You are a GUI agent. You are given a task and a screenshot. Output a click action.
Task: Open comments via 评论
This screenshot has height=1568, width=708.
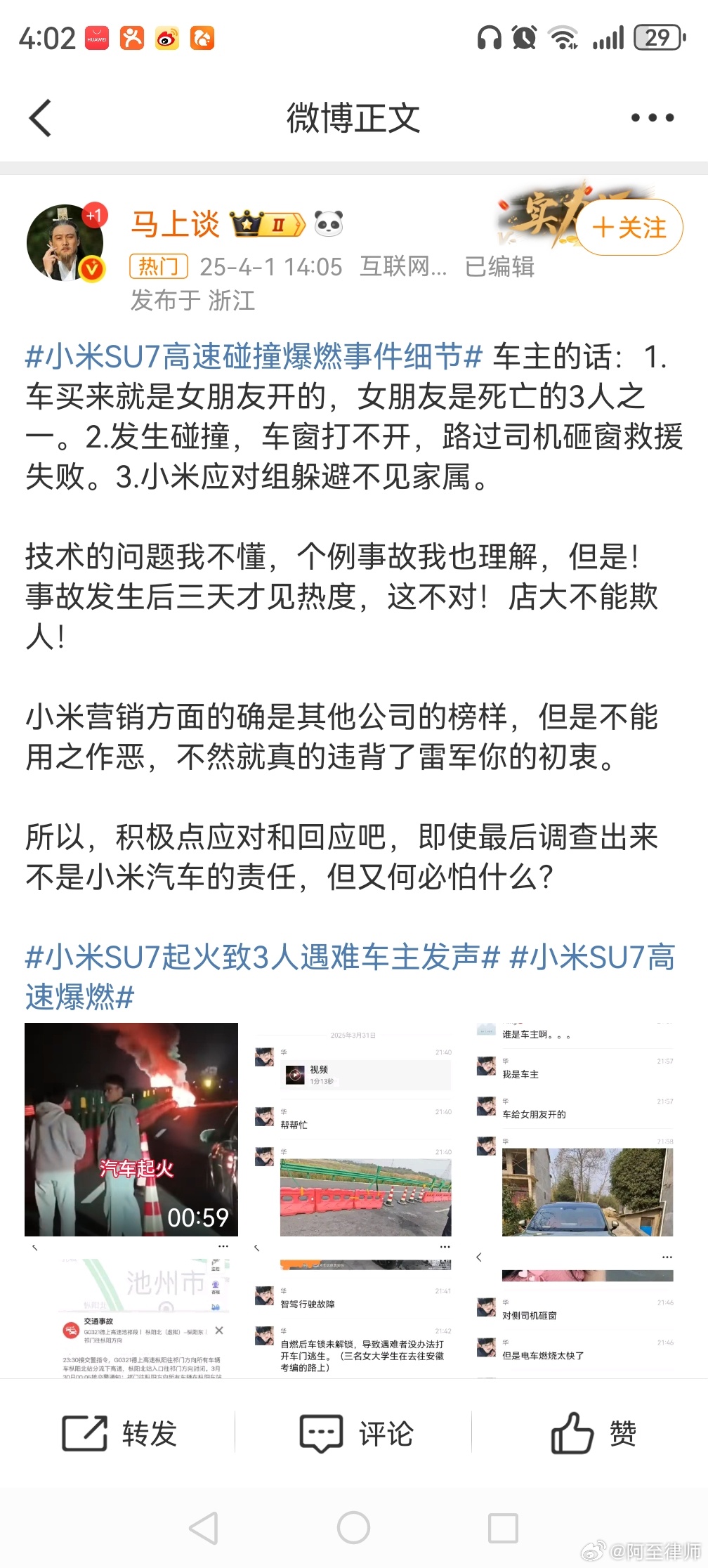356,1433
